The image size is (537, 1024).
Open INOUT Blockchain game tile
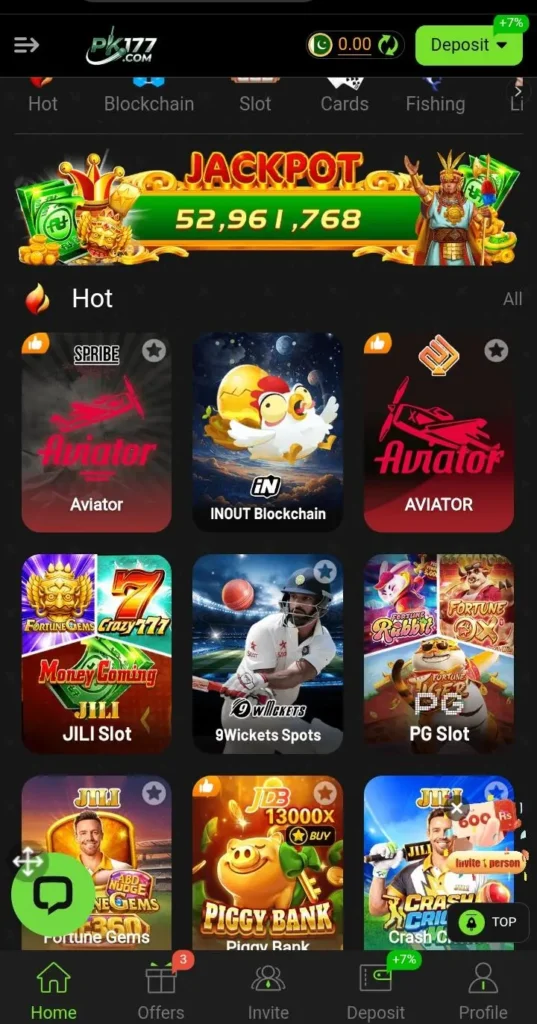pos(268,432)
